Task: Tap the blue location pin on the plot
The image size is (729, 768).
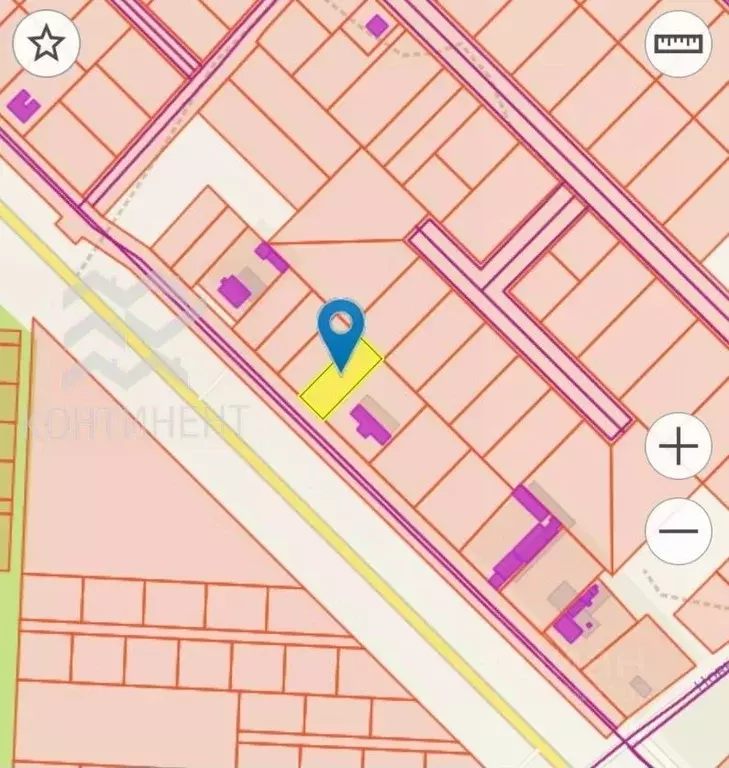Action: [x=341, y=330]
